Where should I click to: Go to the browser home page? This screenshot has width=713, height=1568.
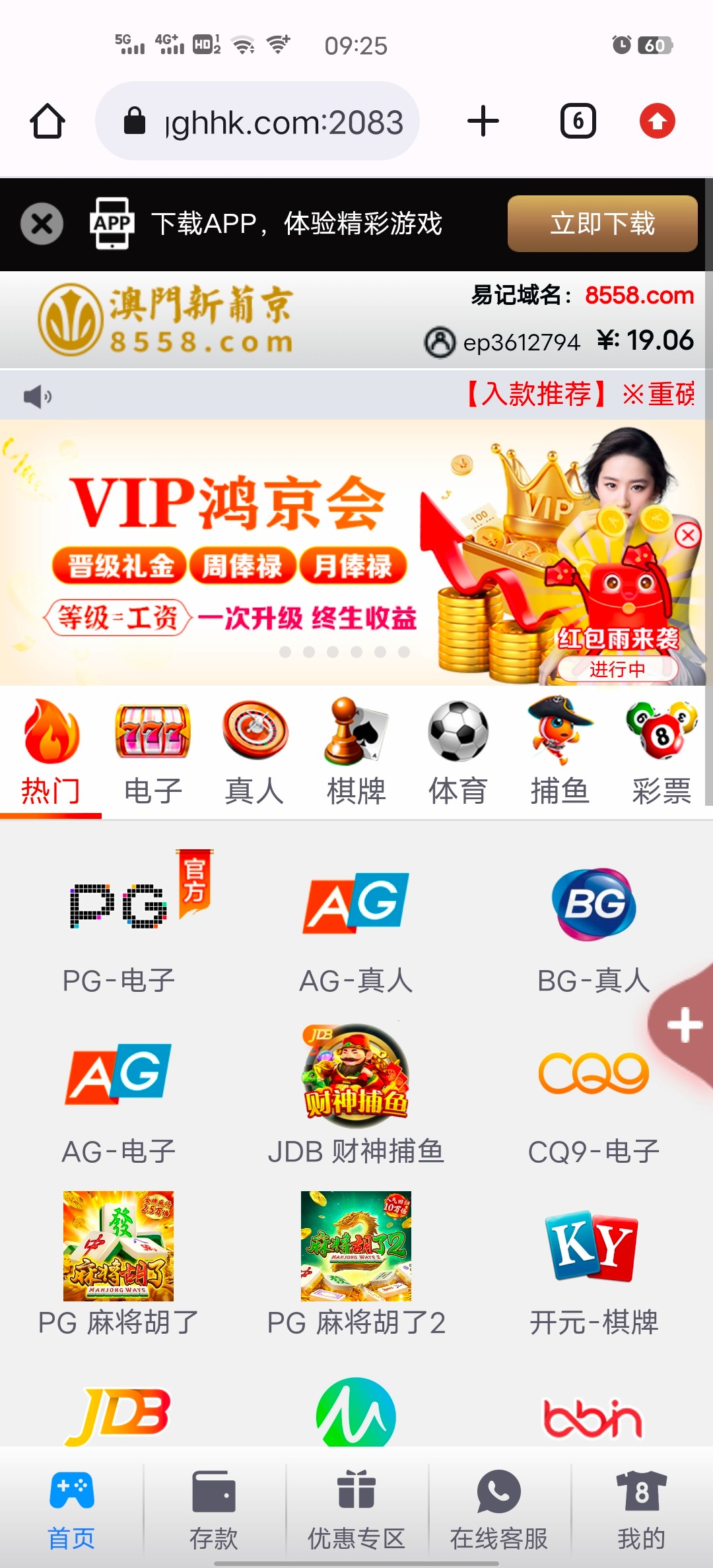click(48, 121)
